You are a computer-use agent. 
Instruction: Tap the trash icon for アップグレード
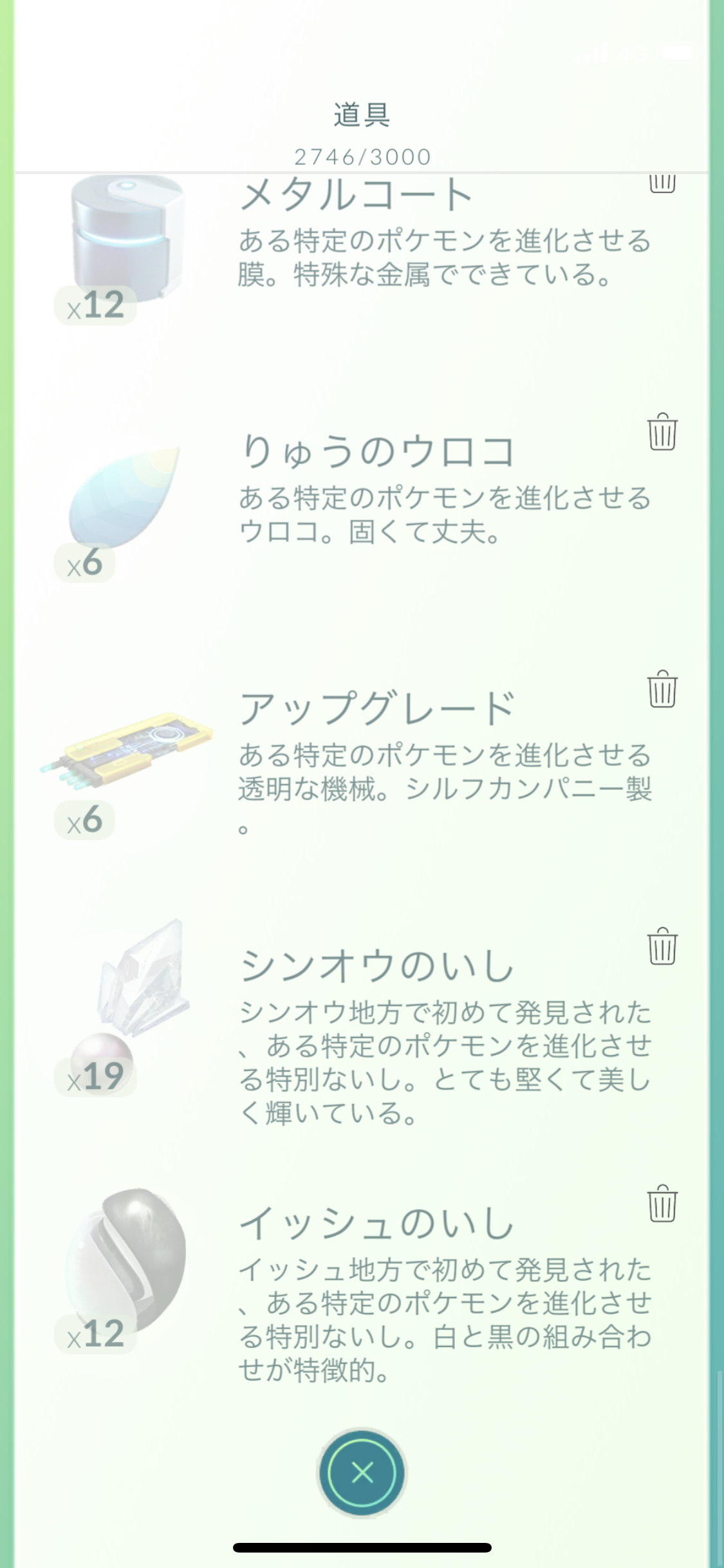pos(662,689)
